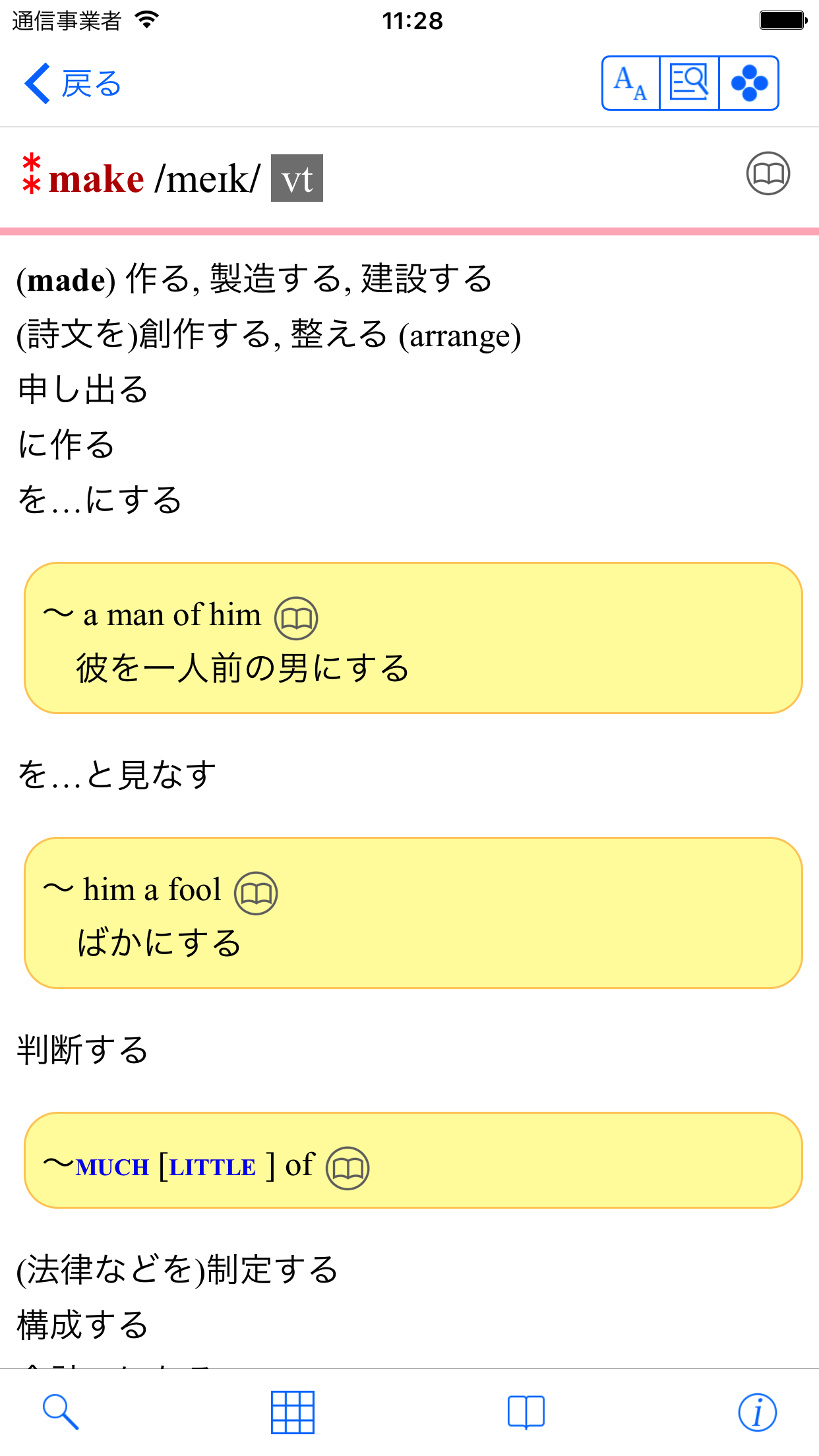Tap the book icon beside the headword make

pos(768,173)
